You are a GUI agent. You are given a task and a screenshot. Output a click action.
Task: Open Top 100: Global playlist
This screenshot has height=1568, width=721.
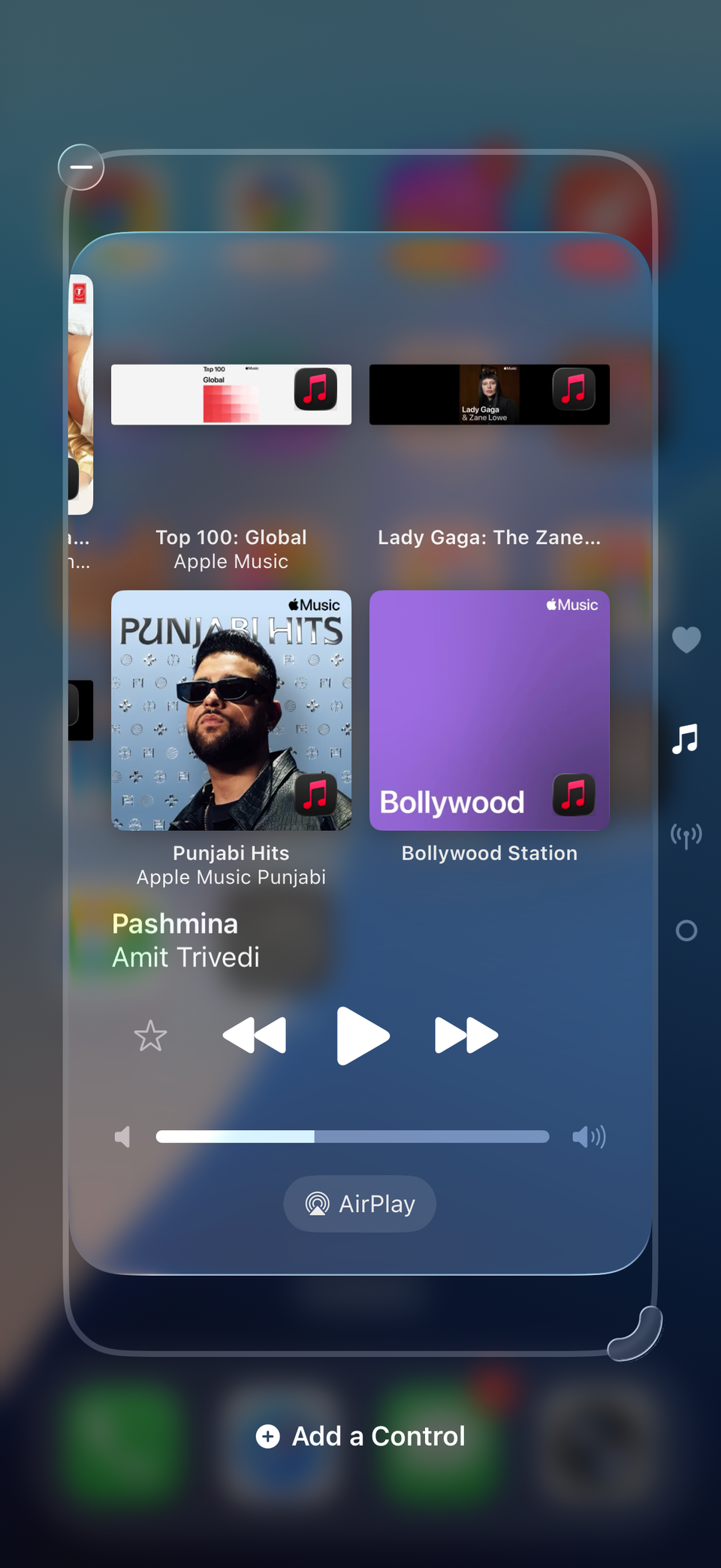(231, 395)
